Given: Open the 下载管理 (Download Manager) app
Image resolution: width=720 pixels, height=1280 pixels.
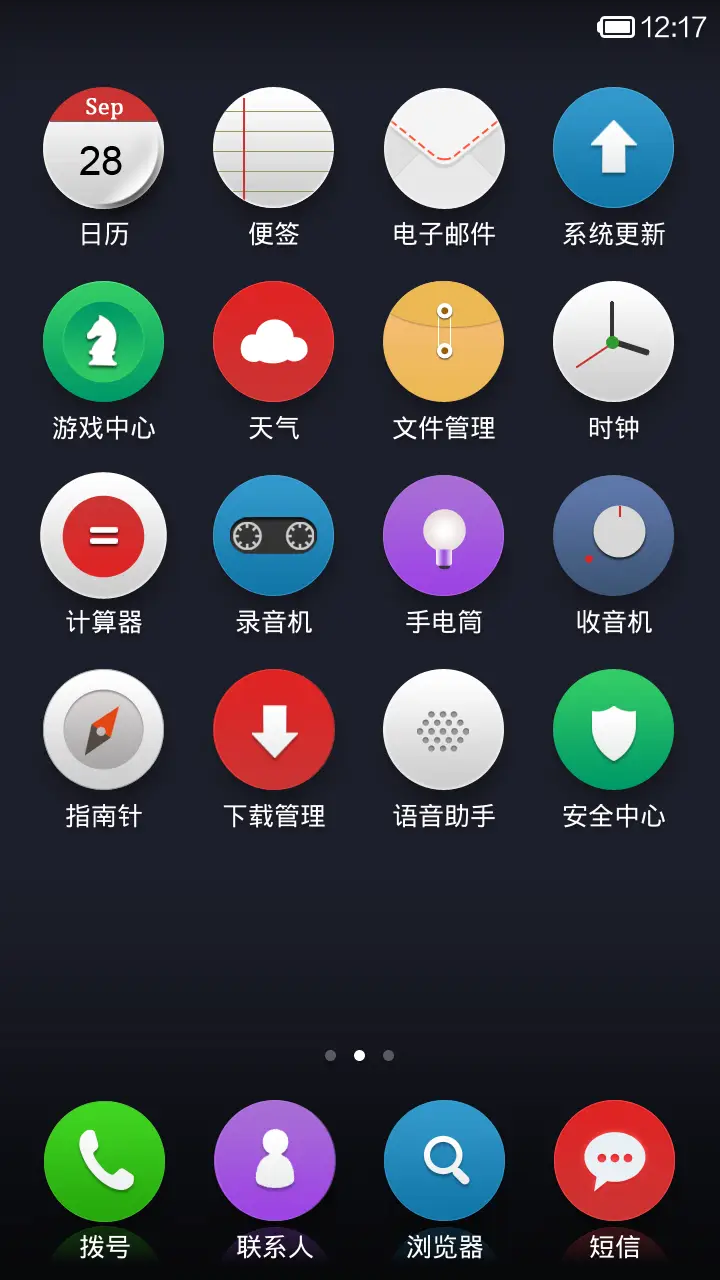Looking at the screenshot, I should [x=274, y=729].
